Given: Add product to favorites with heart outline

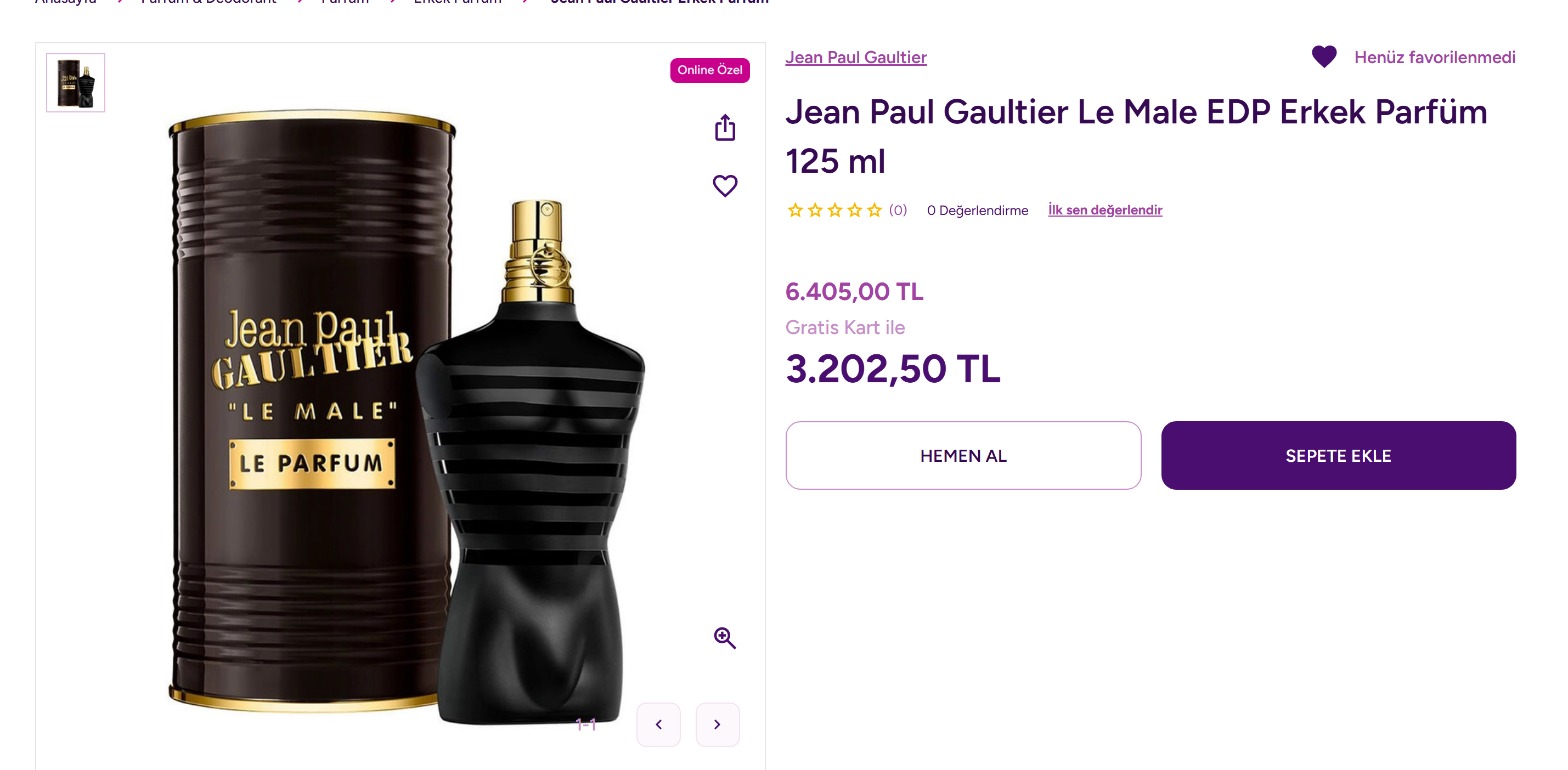Looking at the screenshot, I should (724, 186).
